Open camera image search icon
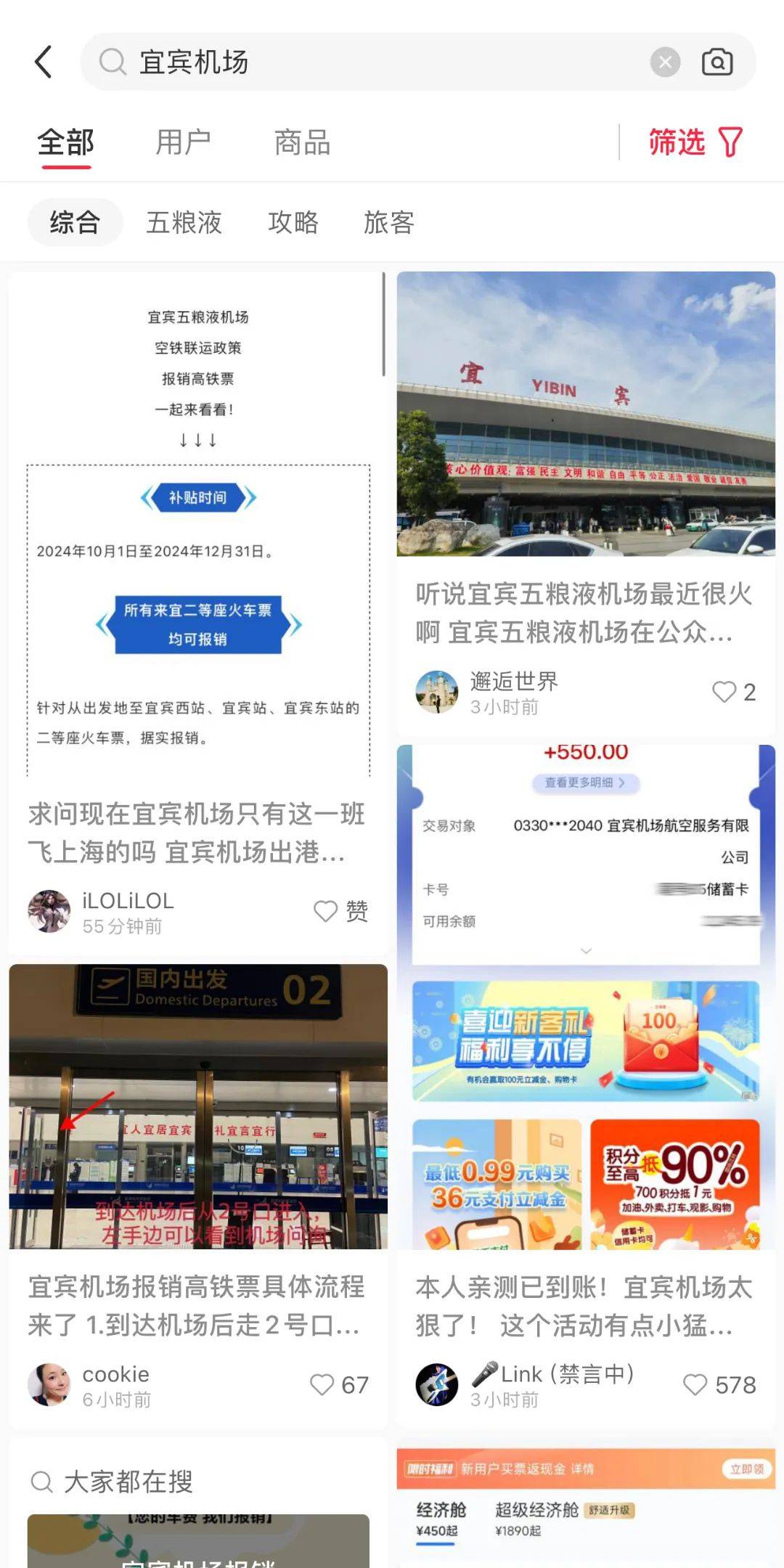 717,62
